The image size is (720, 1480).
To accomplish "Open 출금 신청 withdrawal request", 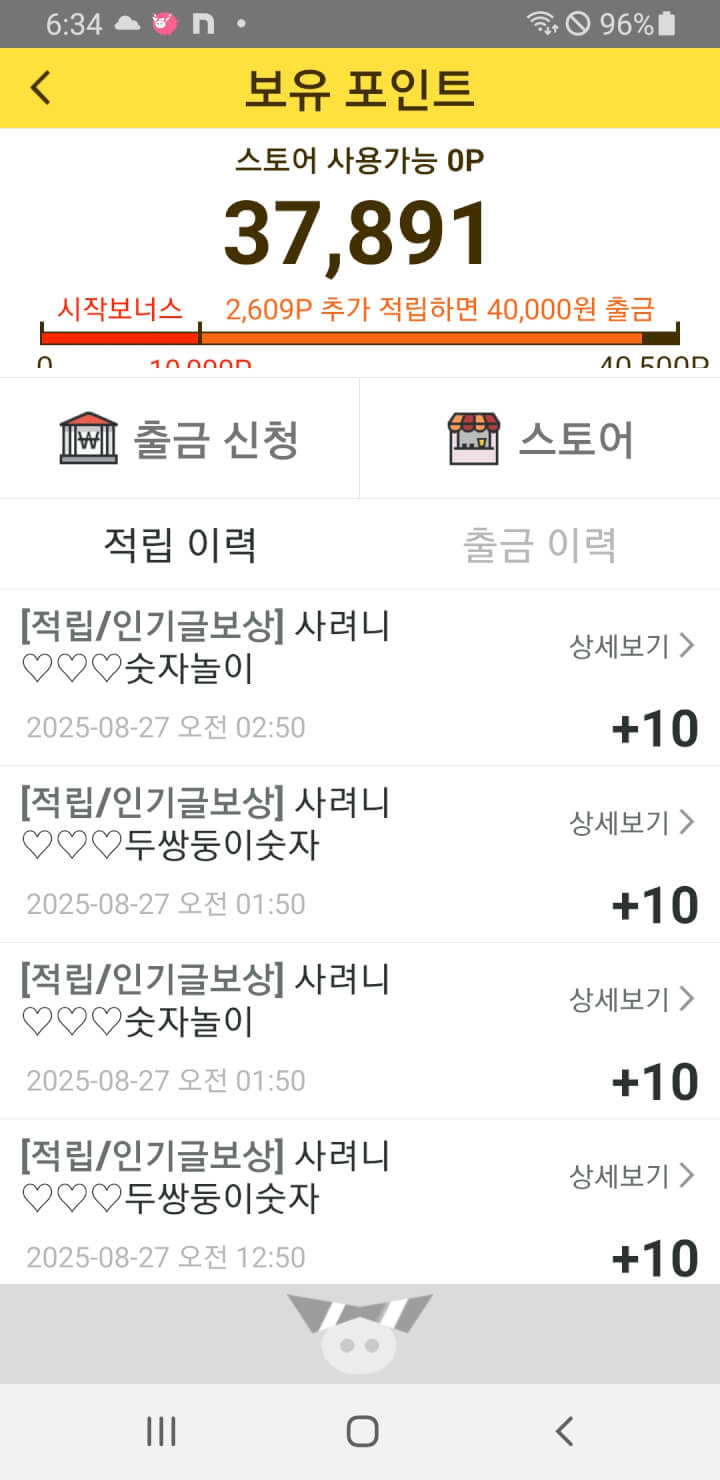I will 179,438.
